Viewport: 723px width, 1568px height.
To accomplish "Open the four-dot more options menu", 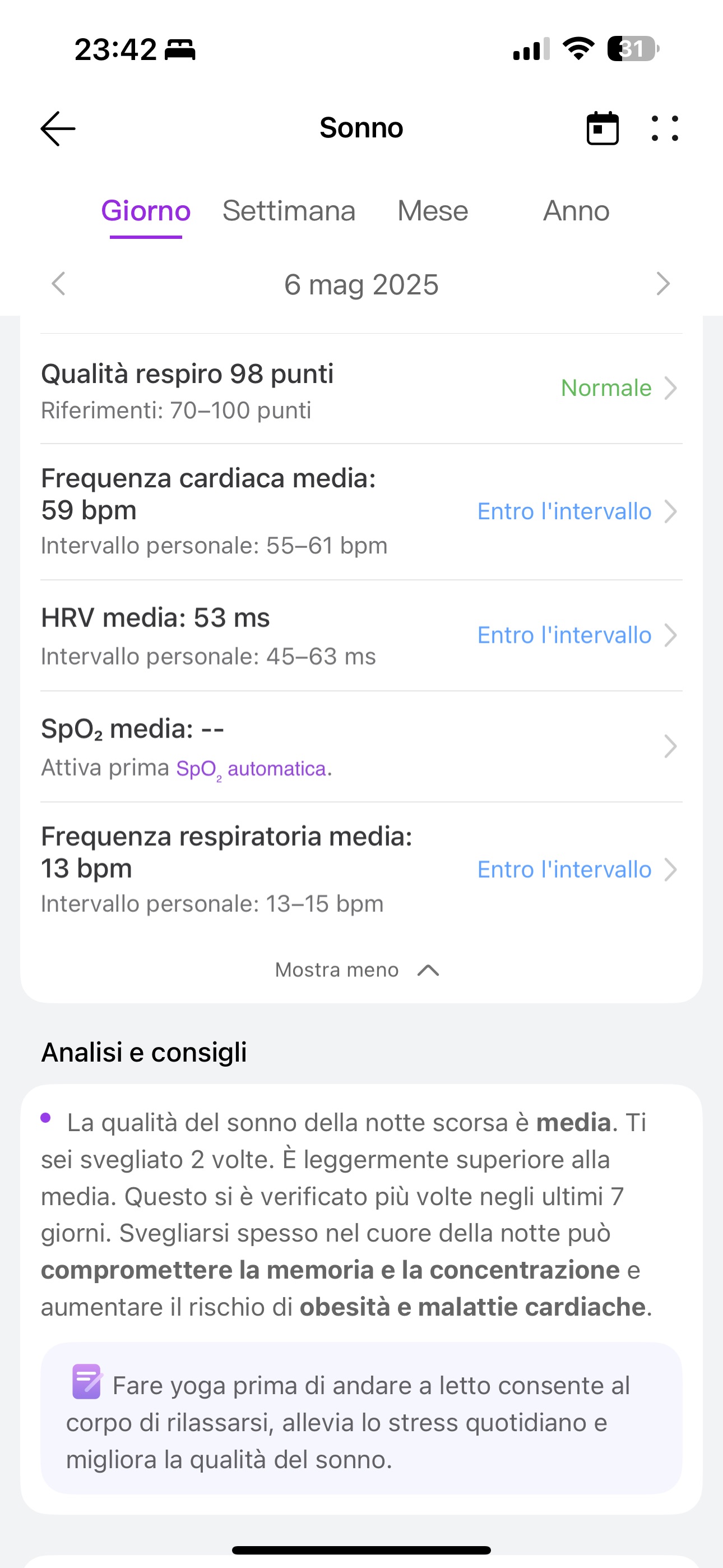I will point(665,128).
